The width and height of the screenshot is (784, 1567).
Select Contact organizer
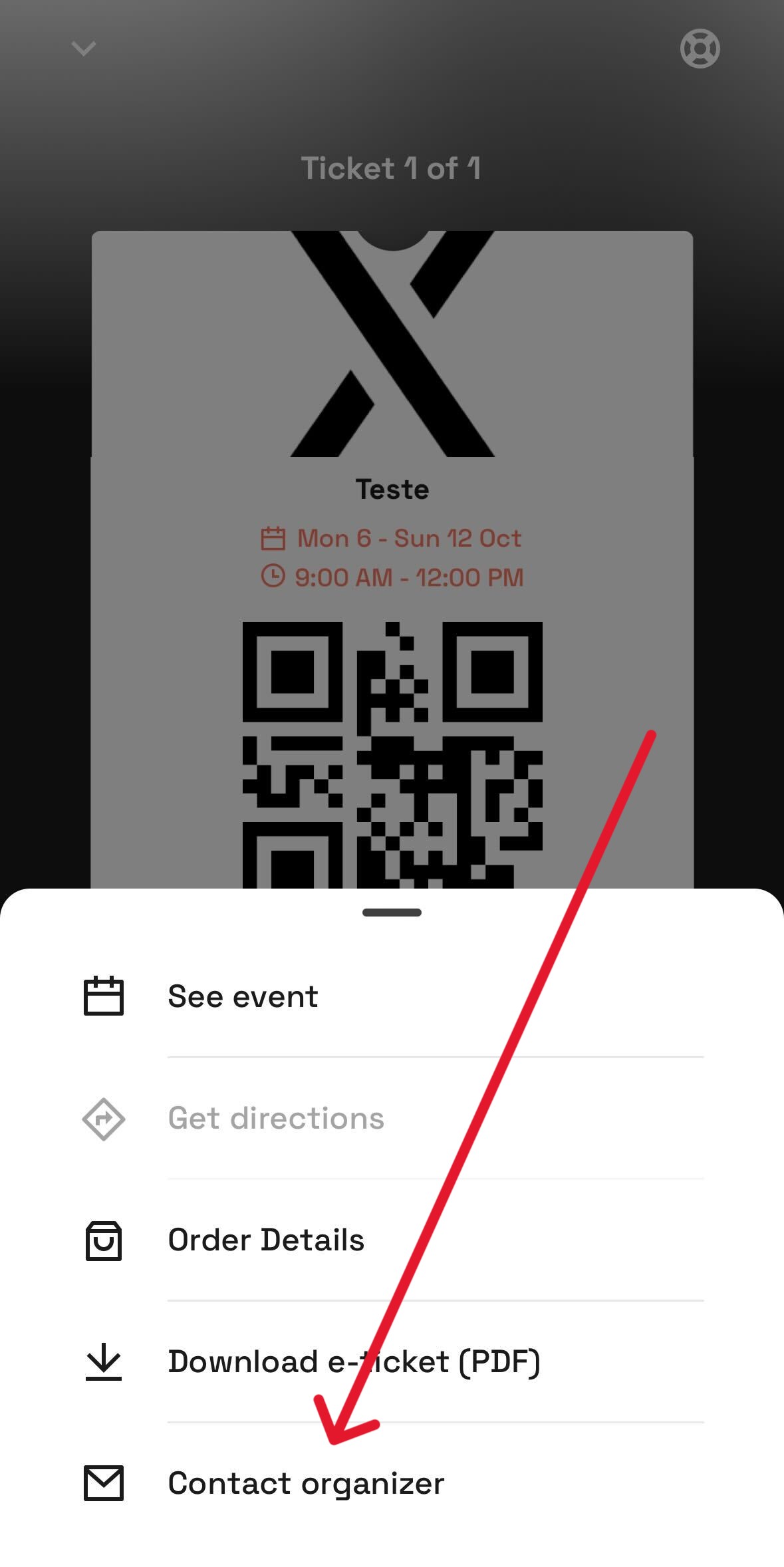pos(305,1484)
